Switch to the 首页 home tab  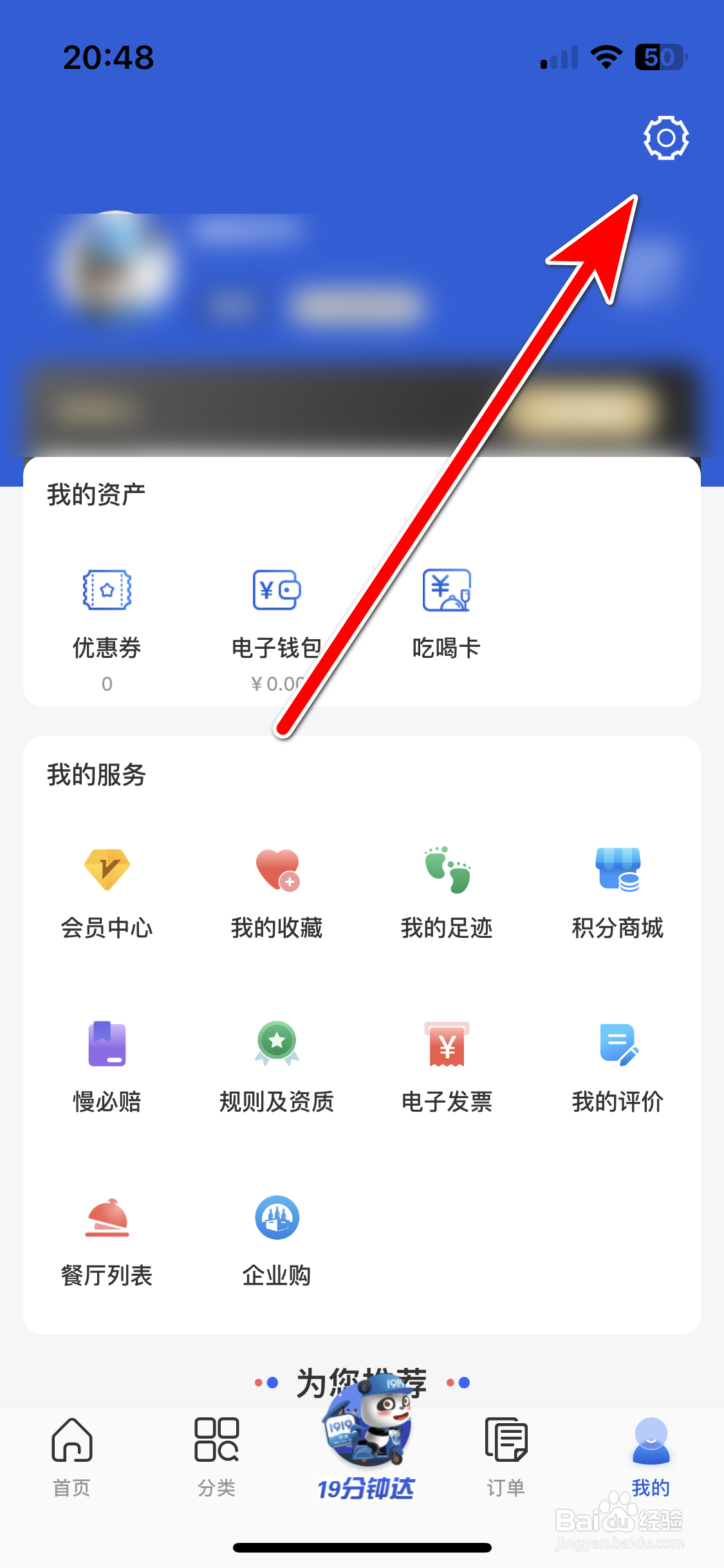71,1461
